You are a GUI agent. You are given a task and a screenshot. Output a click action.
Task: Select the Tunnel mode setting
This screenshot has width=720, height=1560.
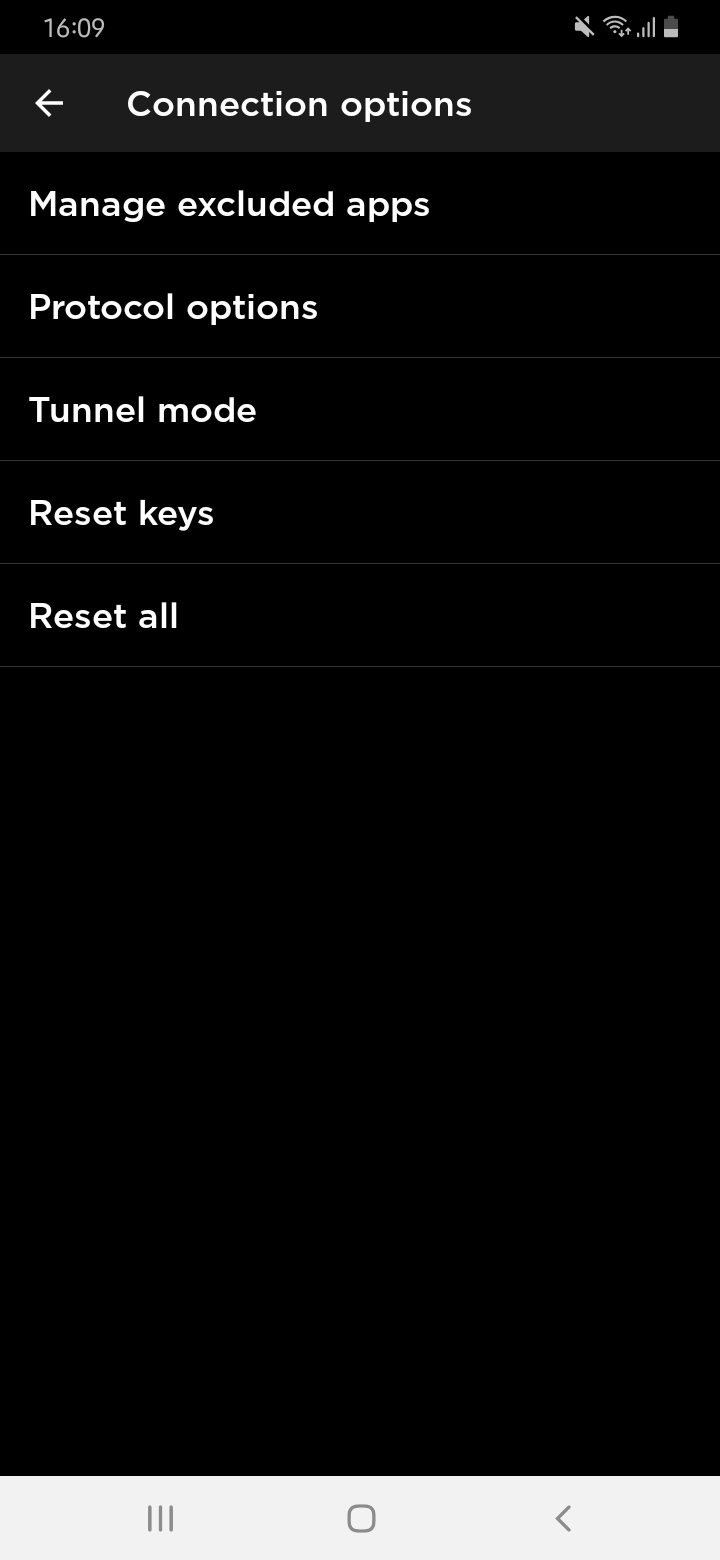[x=143, y=410]
